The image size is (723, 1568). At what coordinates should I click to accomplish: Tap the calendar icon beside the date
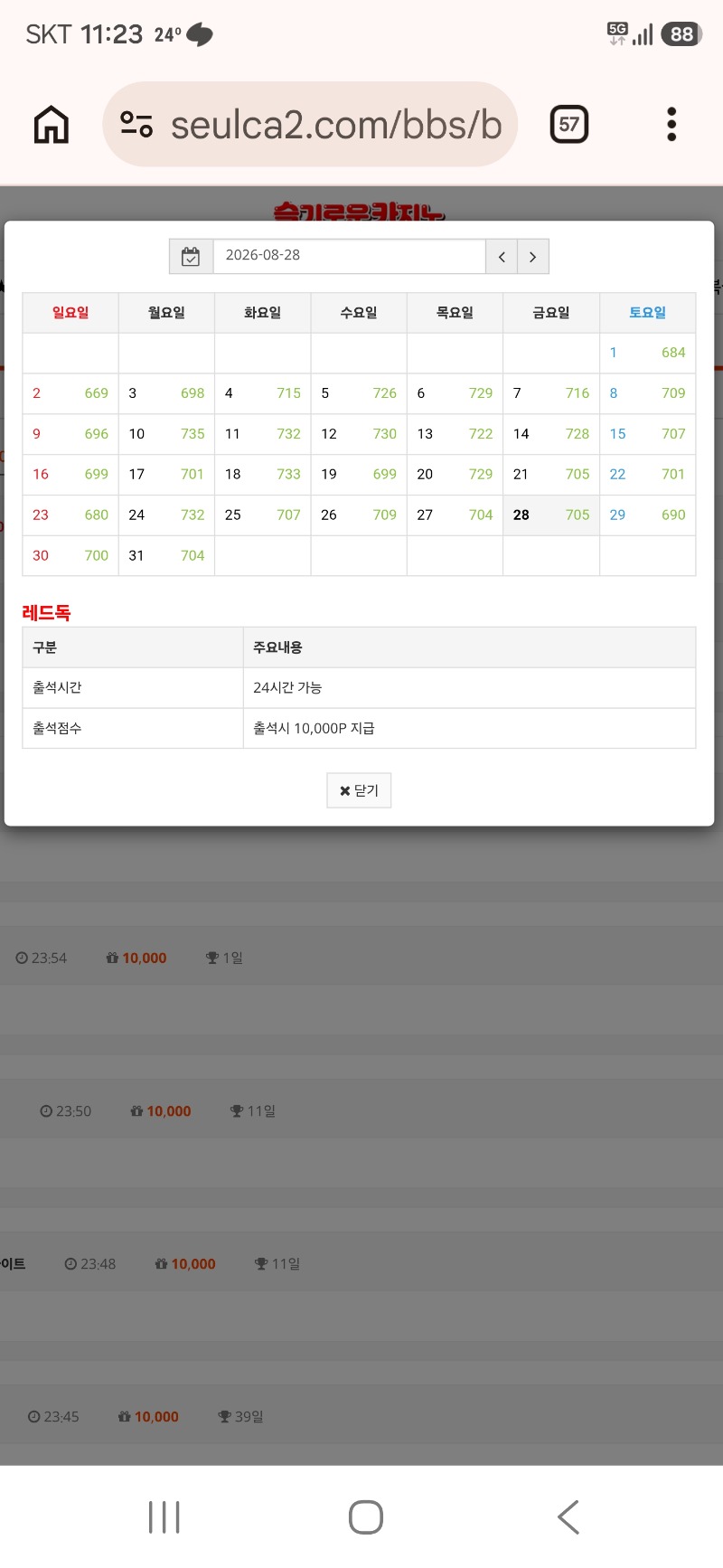pos(191,257)
